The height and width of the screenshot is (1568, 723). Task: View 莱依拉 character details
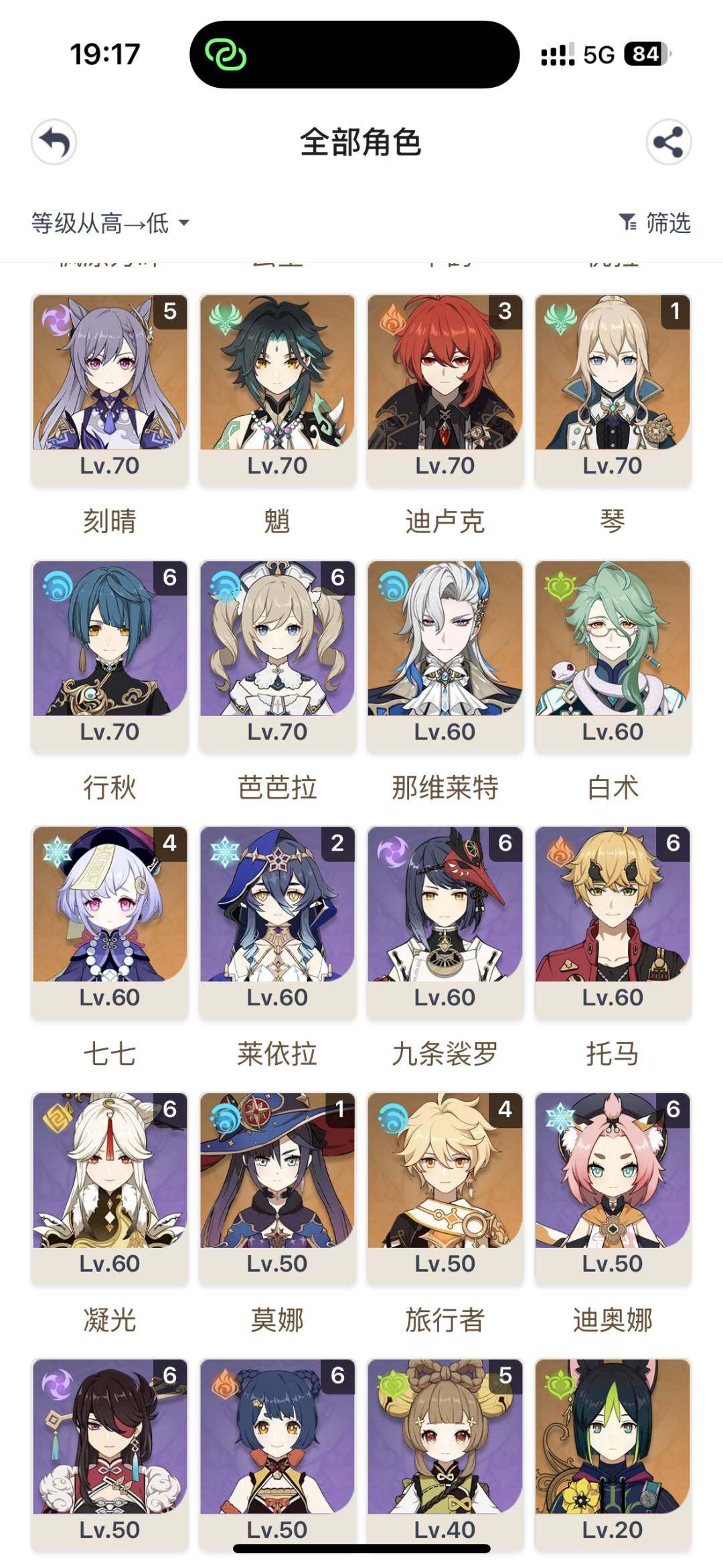[x=277, y=920]
